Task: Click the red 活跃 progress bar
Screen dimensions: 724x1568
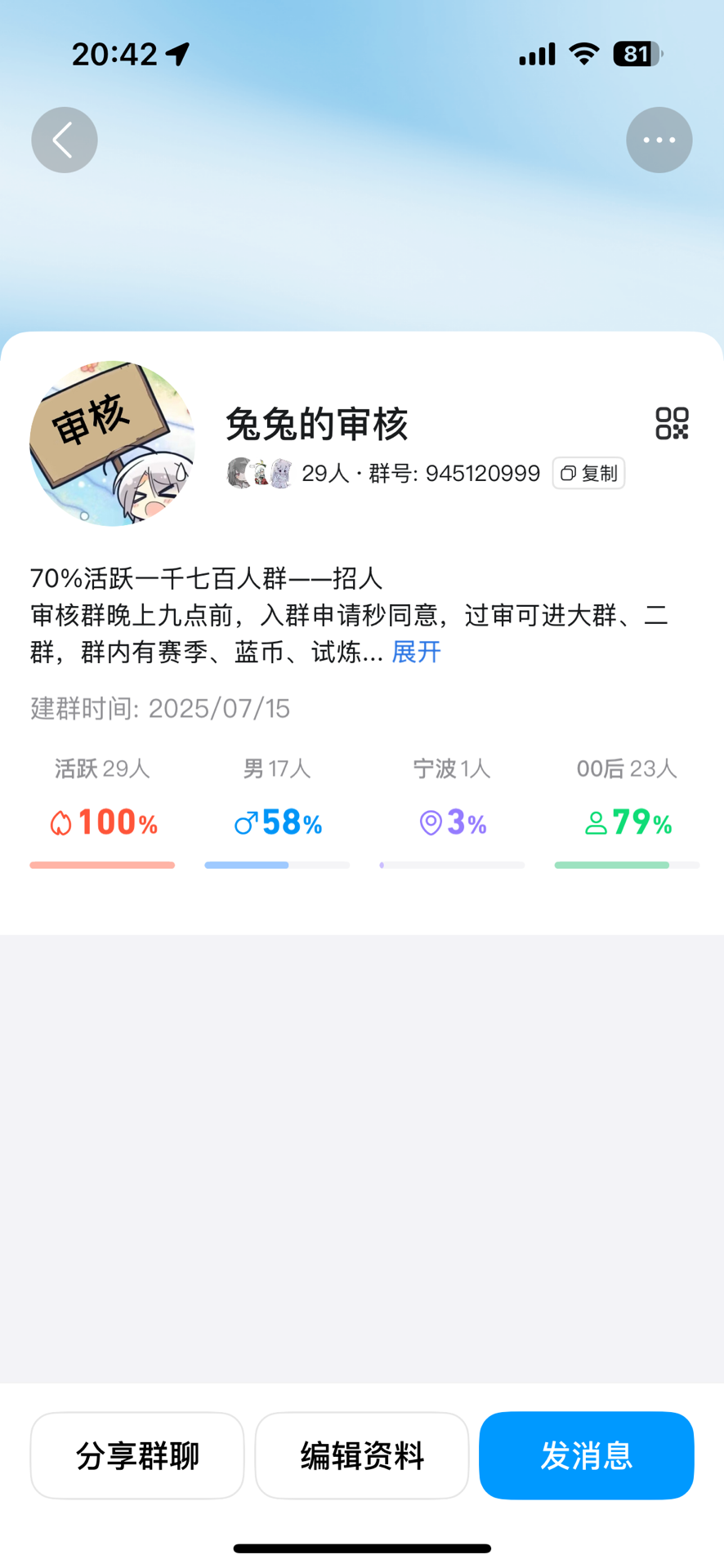Action: click(101, 864)
